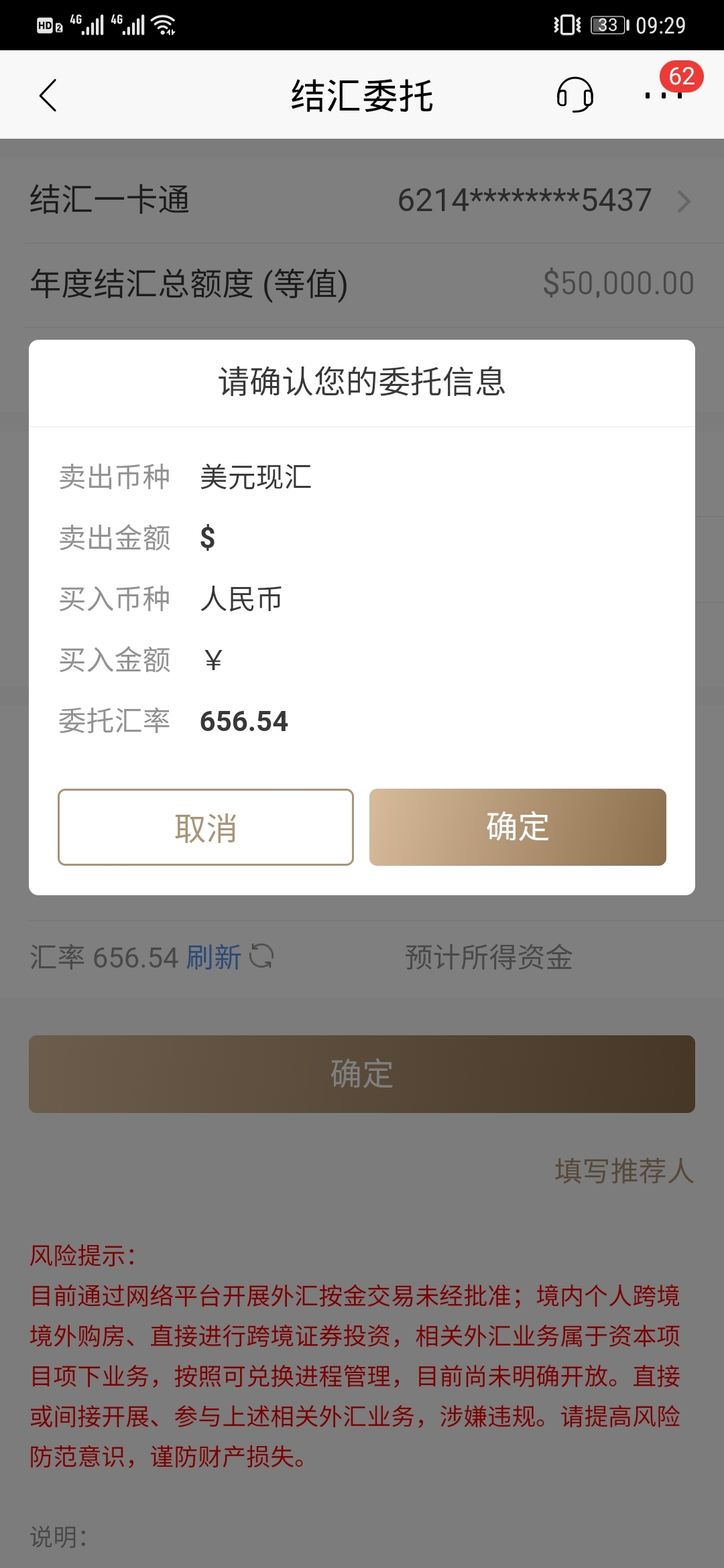This screenshot has width=724, height=1568.
Task: Open customer service headset icon
Action: [575, 94]
